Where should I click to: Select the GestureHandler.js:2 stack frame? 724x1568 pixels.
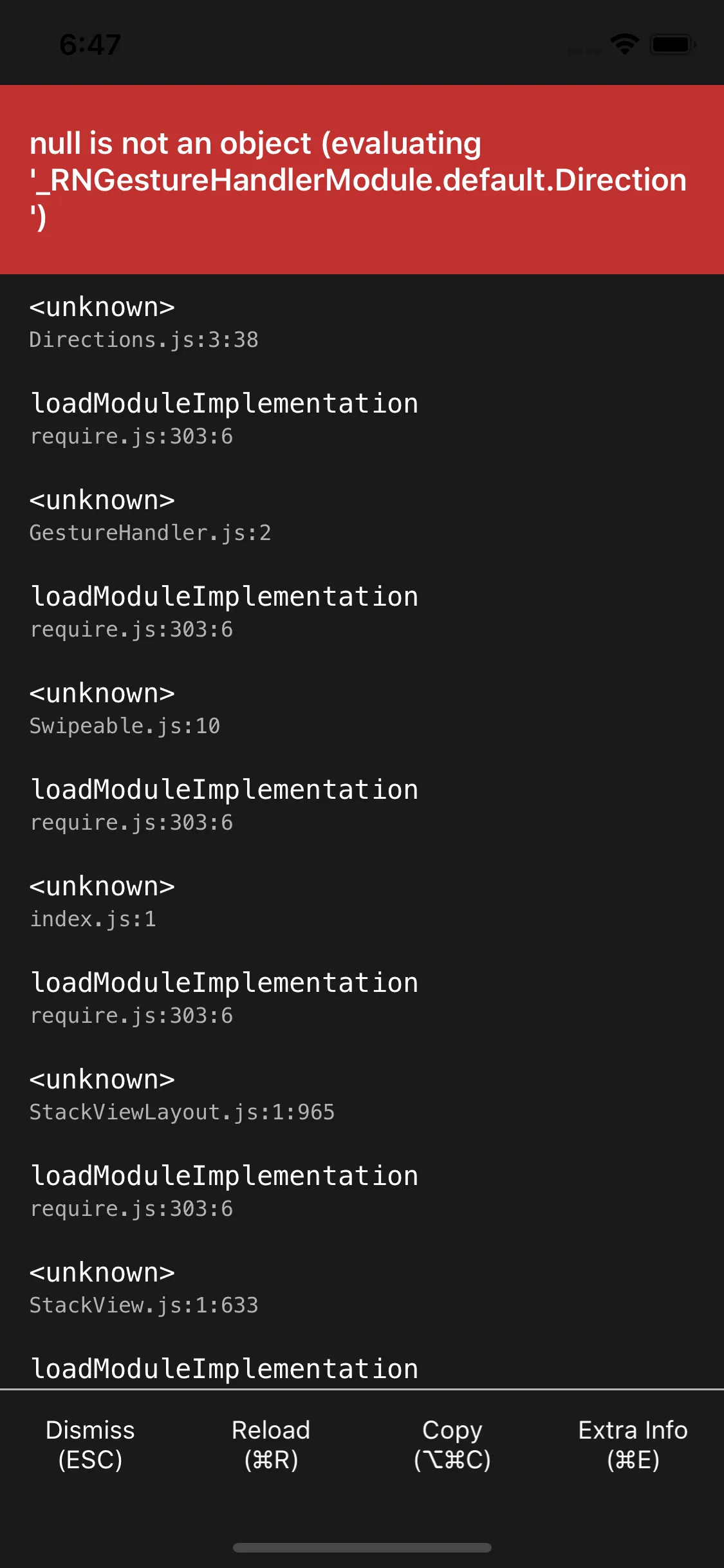[x=150, y=516]
